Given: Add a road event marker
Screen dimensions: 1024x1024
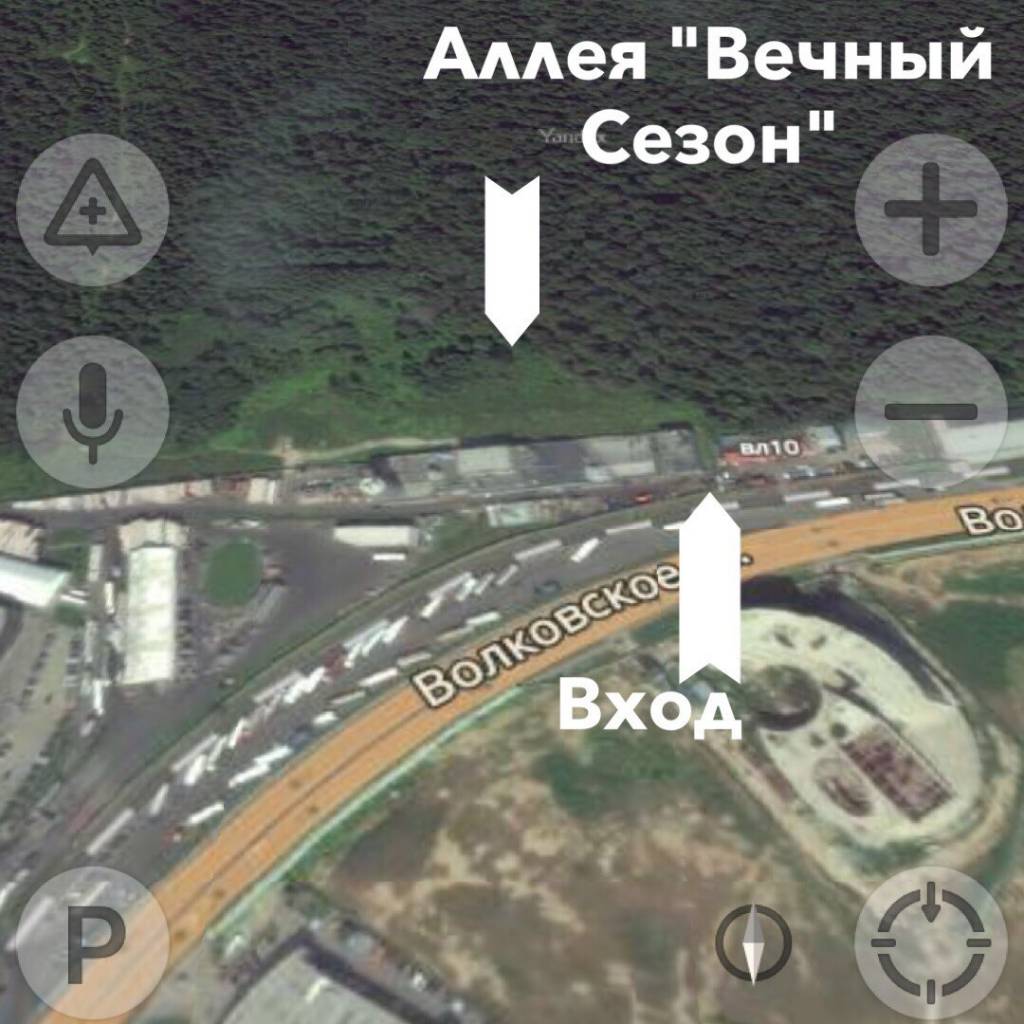Looking at the screenshot, I should click(93, 210).
